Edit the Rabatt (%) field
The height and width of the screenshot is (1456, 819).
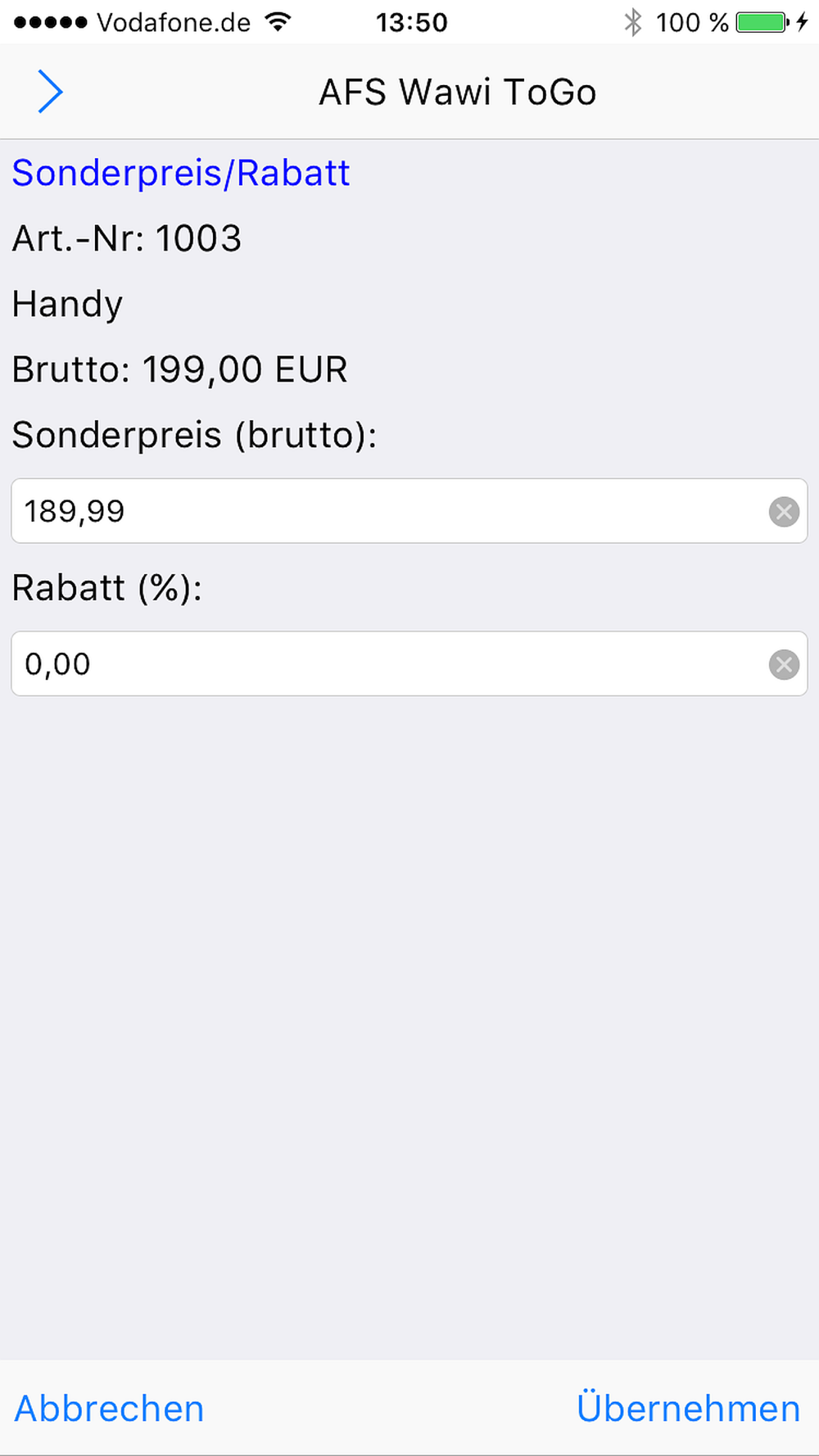(x=385, y=664)
